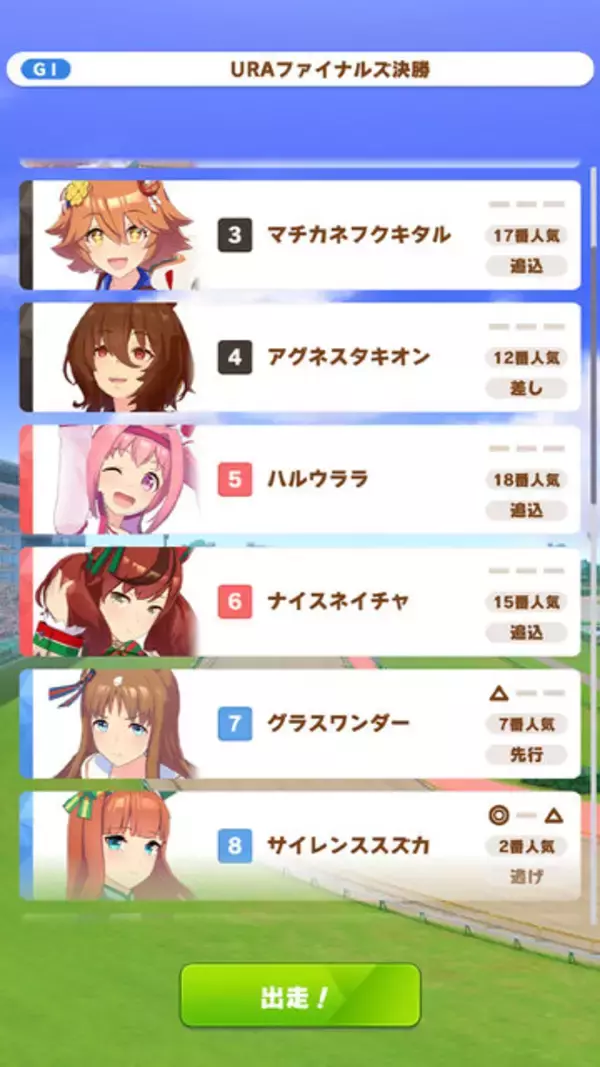
Task: Select the アグネスタキオン runner row
Action: pos(300,358)
